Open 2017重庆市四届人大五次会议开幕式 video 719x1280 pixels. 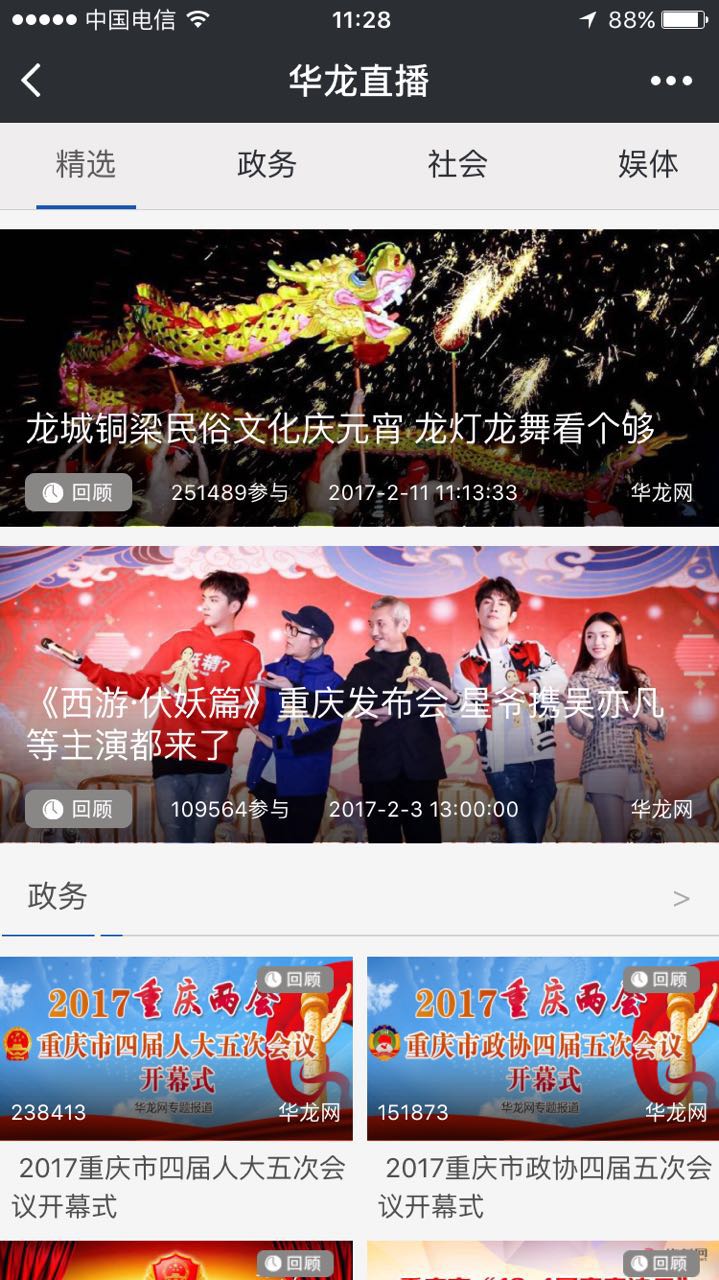[x=176, y=1048]
